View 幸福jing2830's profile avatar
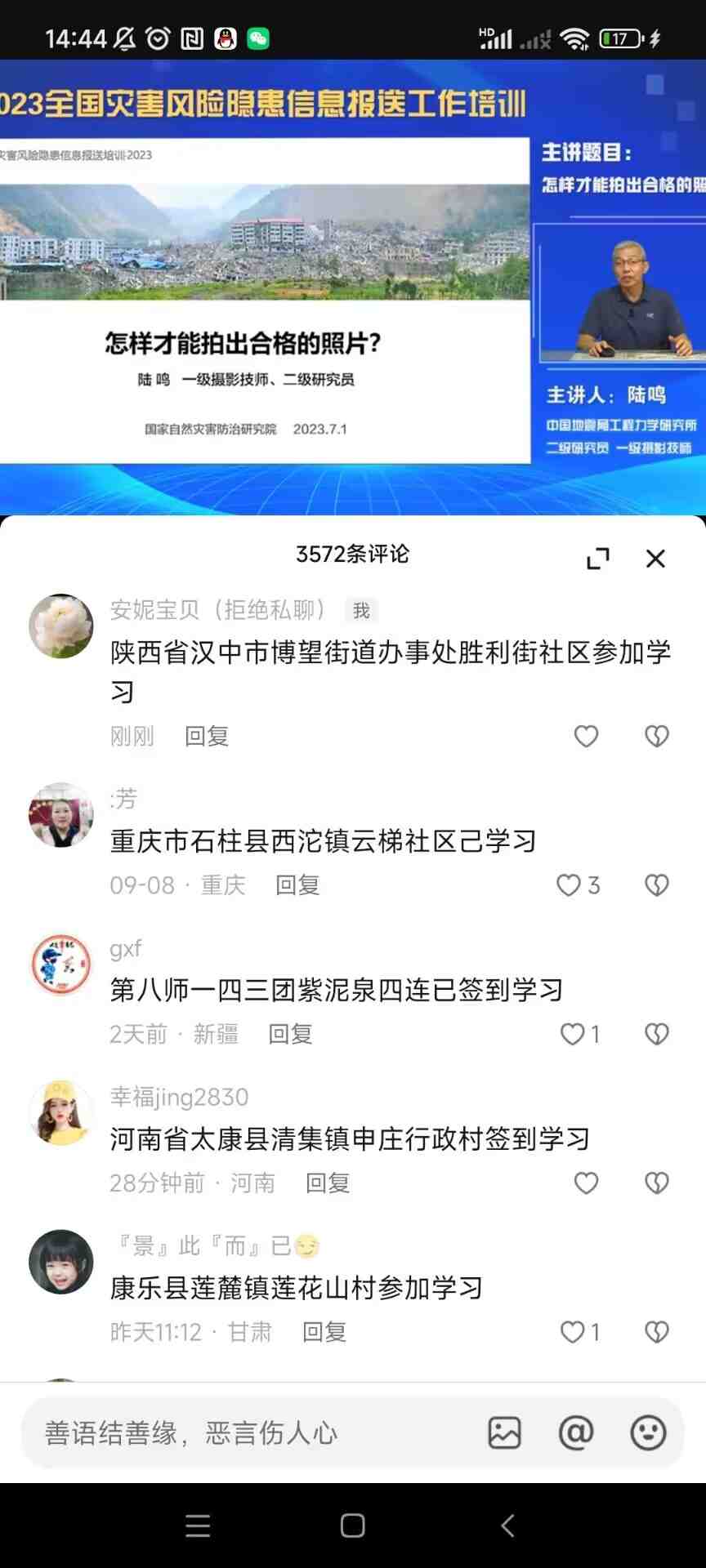The width and height of the screenshot is (706, 1568). coord(61,1112)
